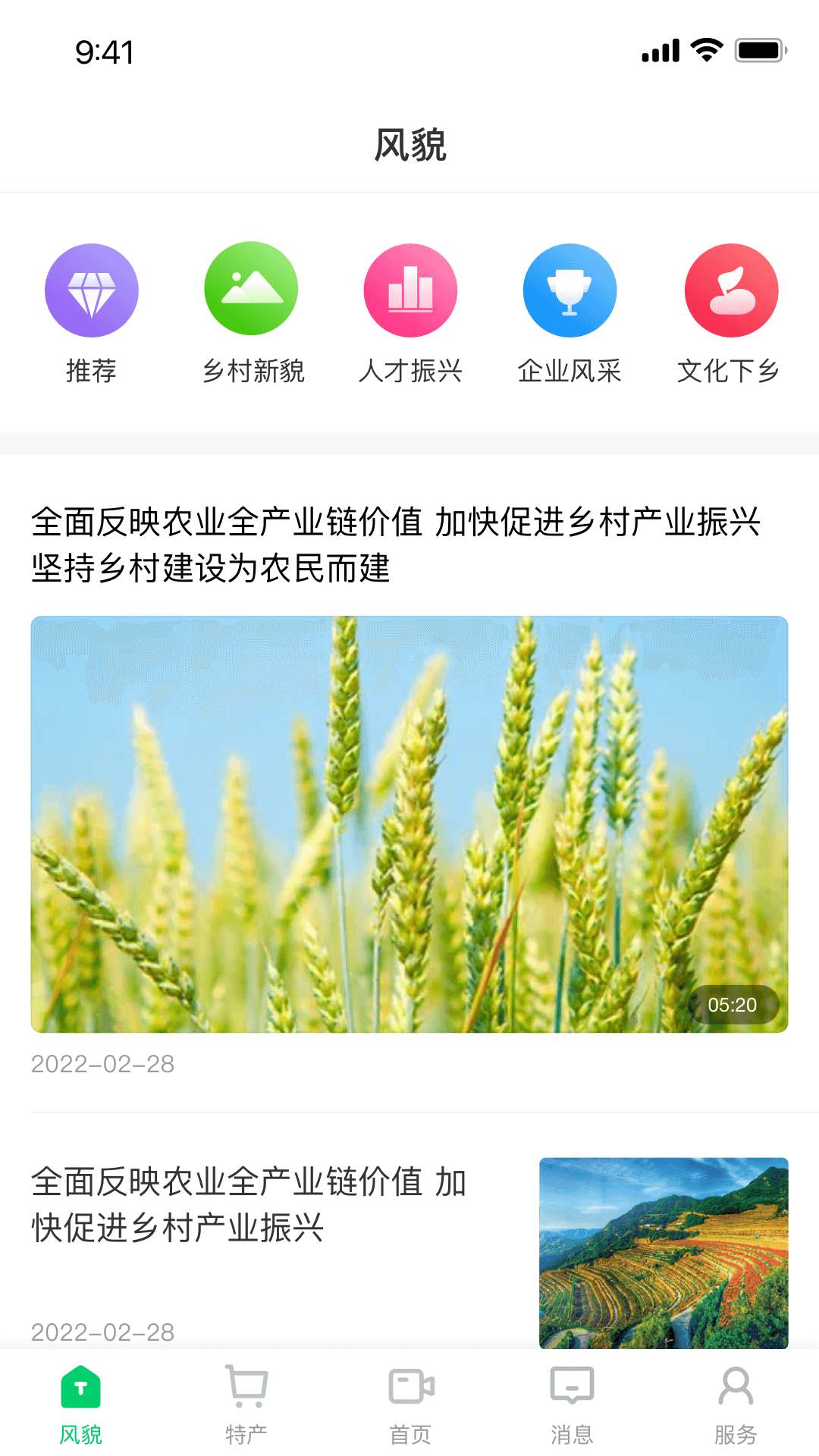Select the 乡村新貌 category
Image resolution: width=819 pixels, height=1456 pixels.
[x=251, y=289]
